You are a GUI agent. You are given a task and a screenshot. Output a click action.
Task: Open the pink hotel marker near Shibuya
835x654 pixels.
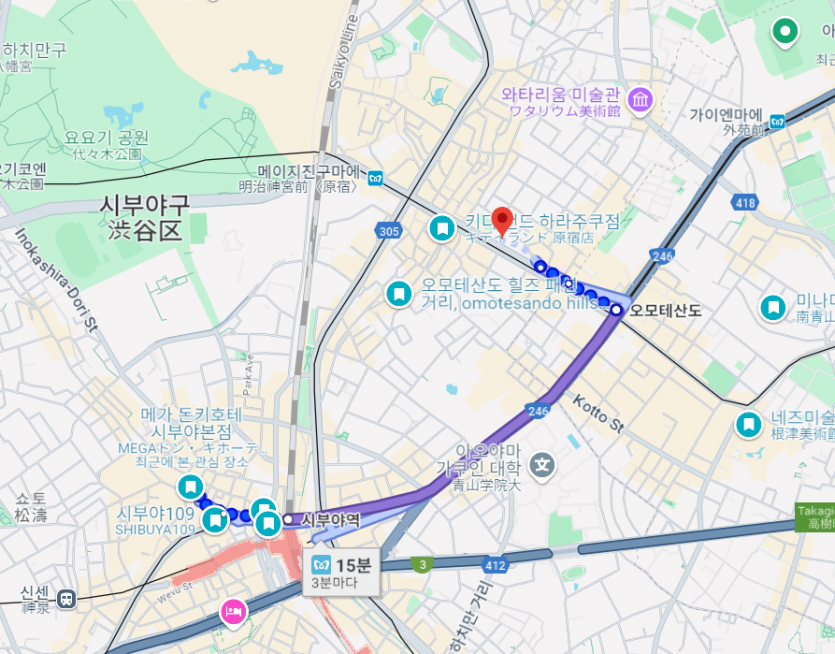tap(233, 610)
